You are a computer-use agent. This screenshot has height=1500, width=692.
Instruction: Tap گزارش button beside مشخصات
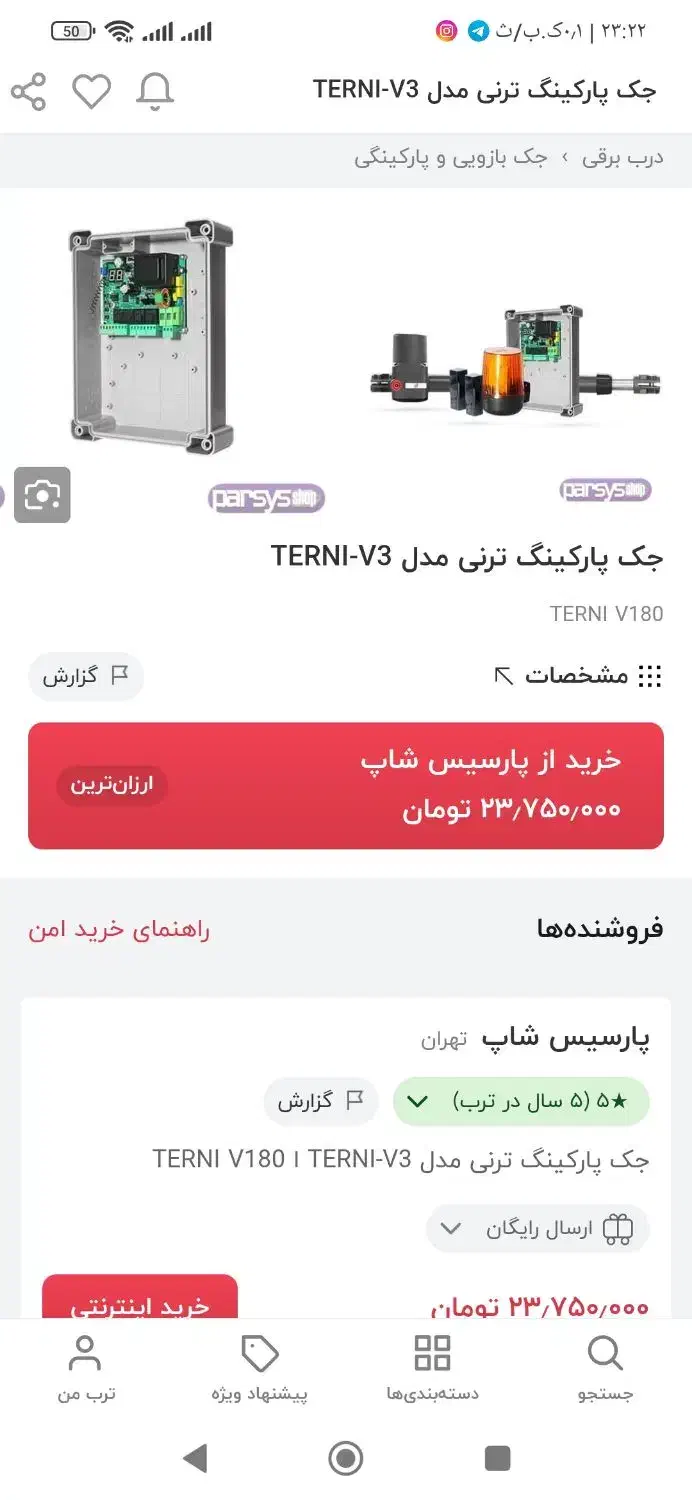(x=86, y=676)
